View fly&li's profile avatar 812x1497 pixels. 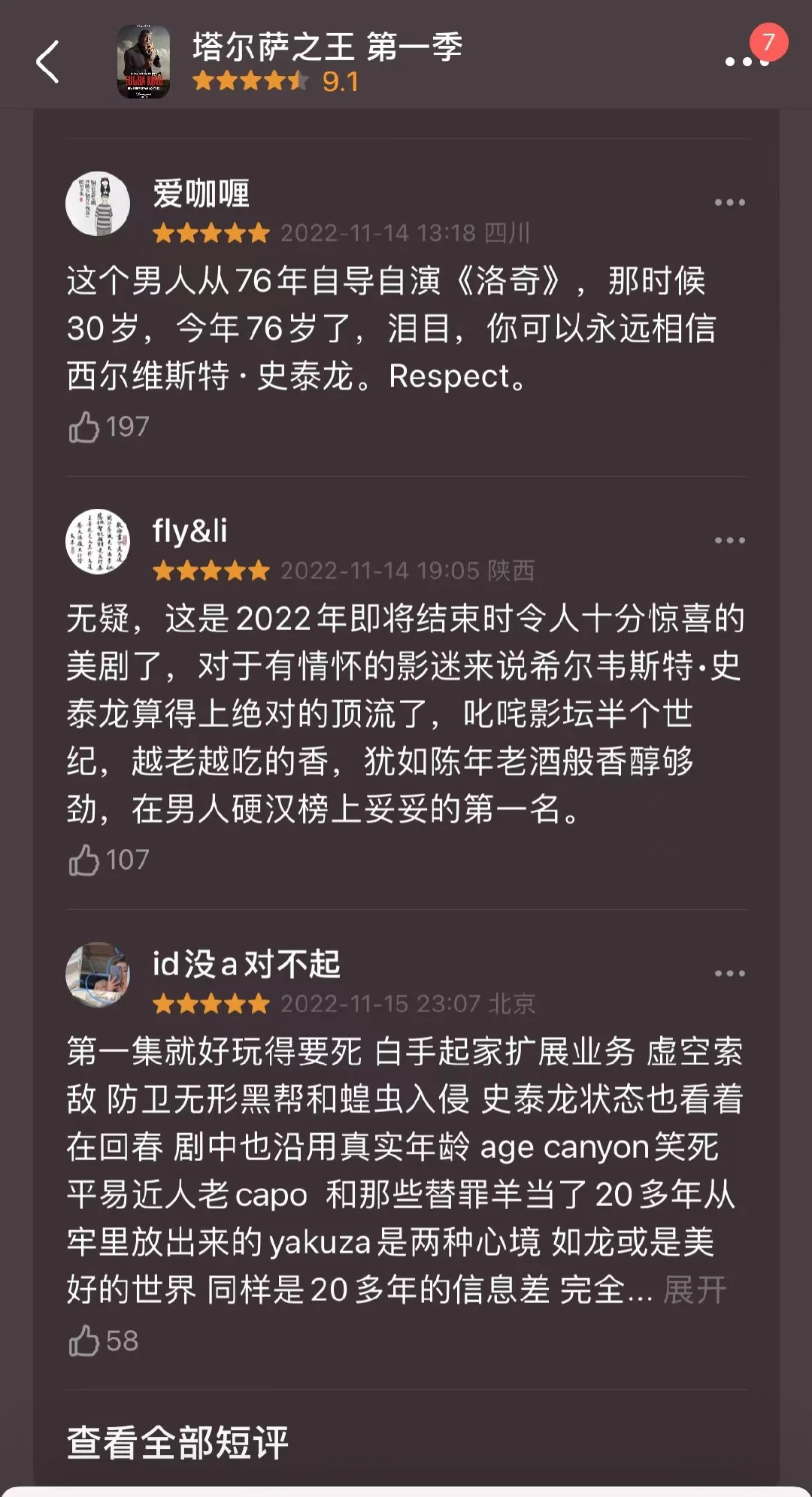pyautogui.click(x=98, y=541)
